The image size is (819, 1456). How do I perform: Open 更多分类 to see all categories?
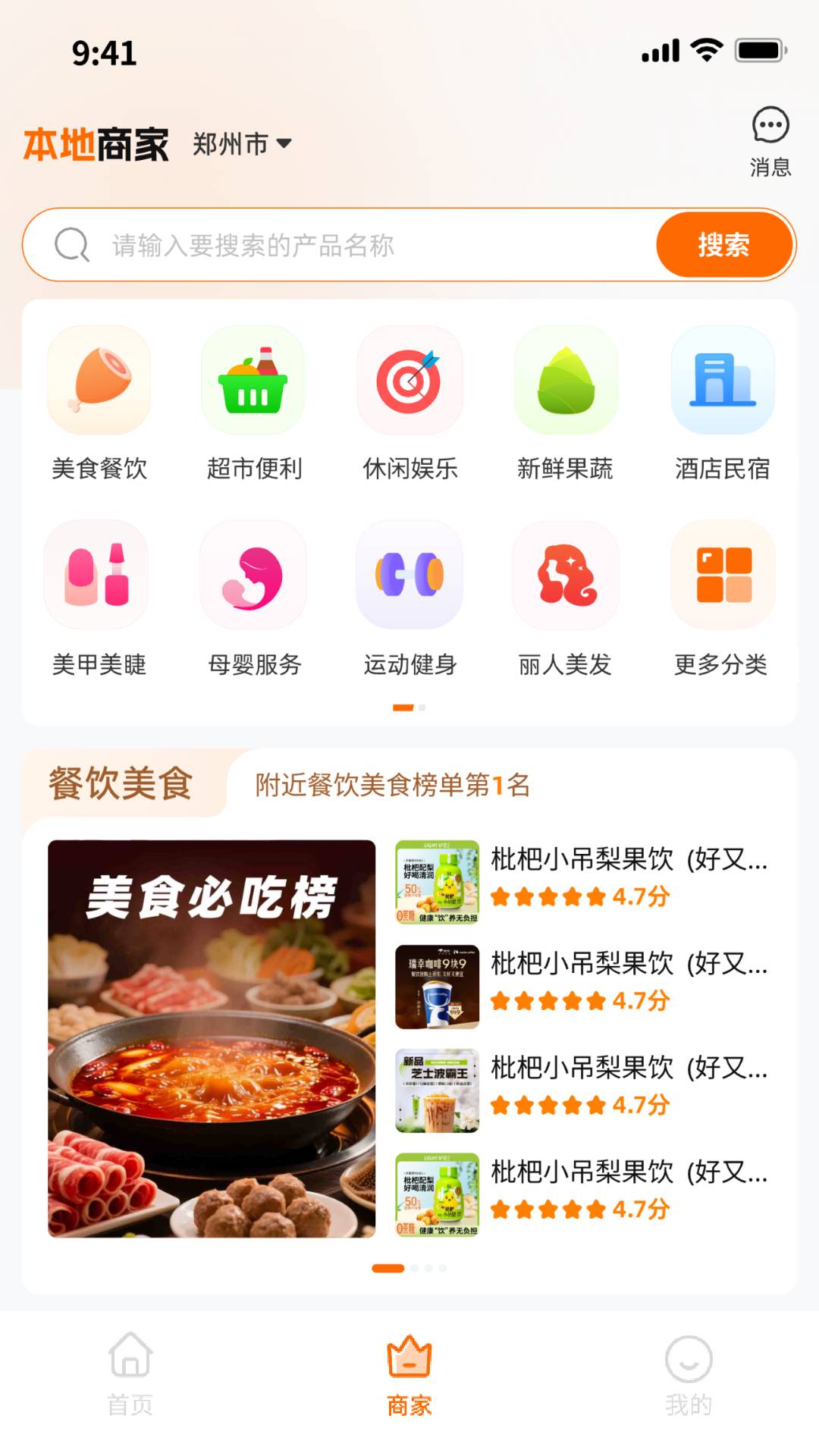pyautogui.click(x=721, y=576)
